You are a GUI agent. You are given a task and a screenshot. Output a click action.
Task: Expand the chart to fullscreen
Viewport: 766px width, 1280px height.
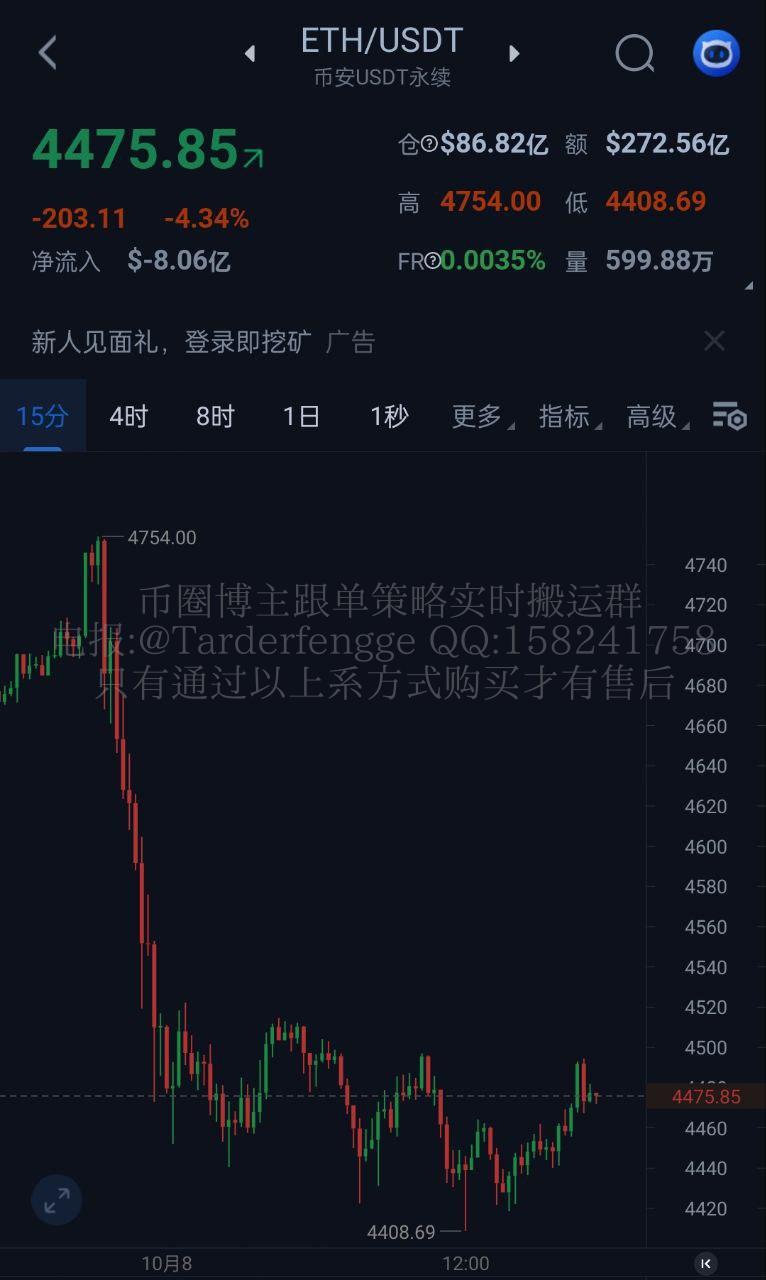pos(56,1200)
